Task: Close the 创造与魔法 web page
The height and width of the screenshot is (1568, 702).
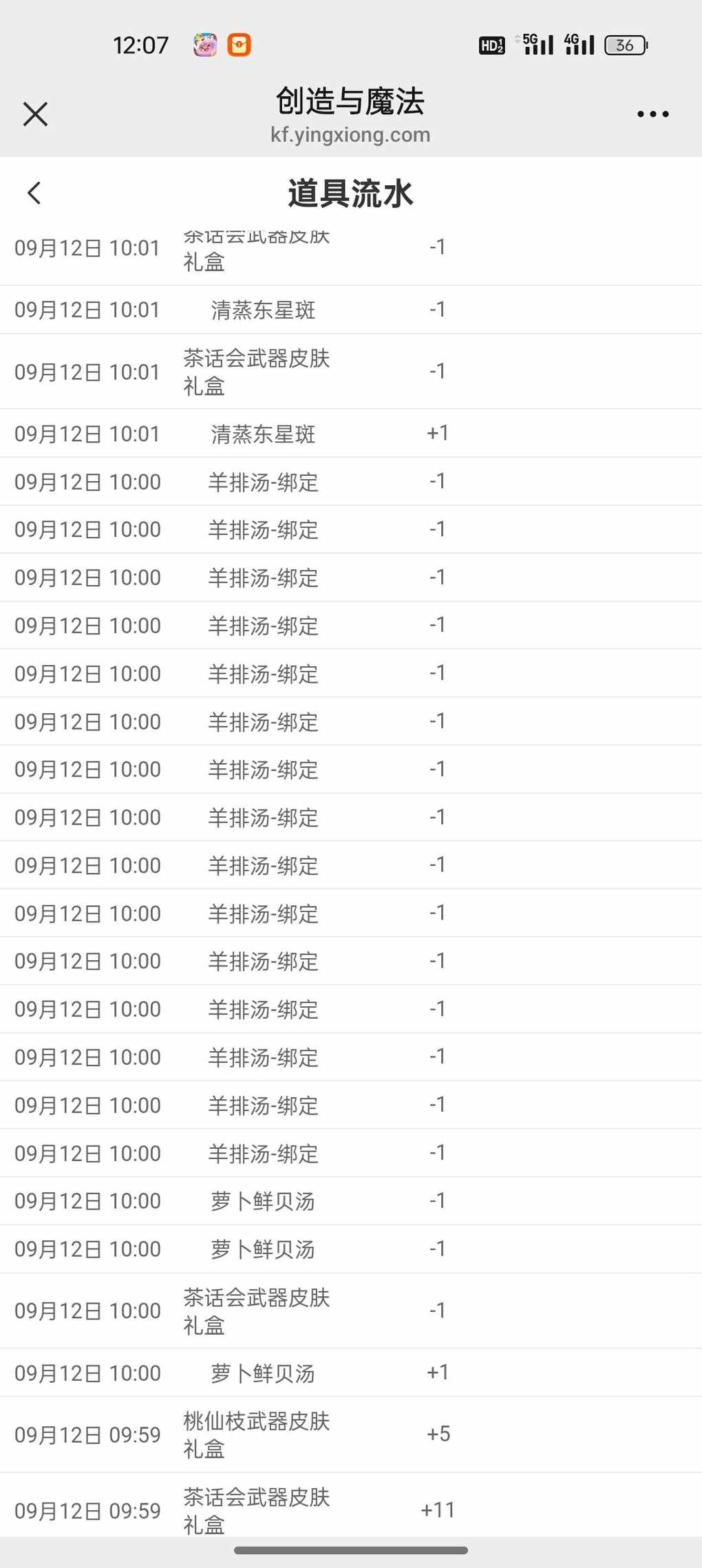Action: click(x=35, y=114)
